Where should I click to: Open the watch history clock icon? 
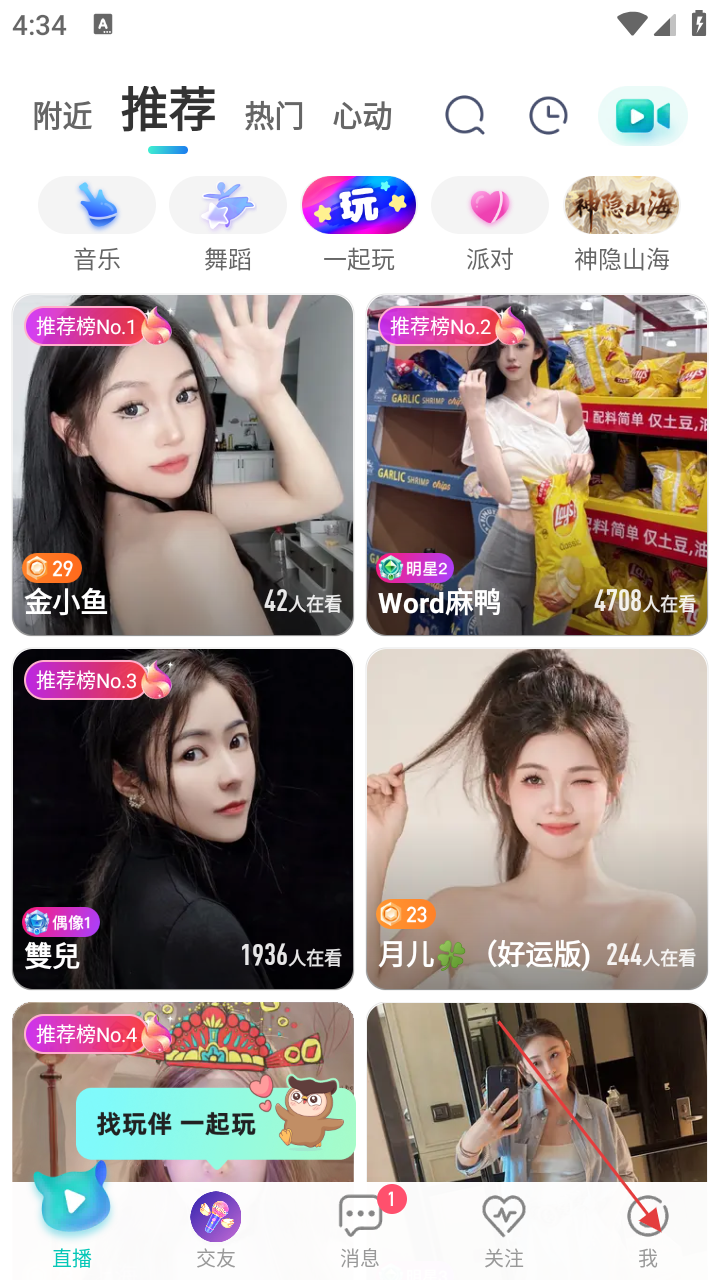pos(548,115)
